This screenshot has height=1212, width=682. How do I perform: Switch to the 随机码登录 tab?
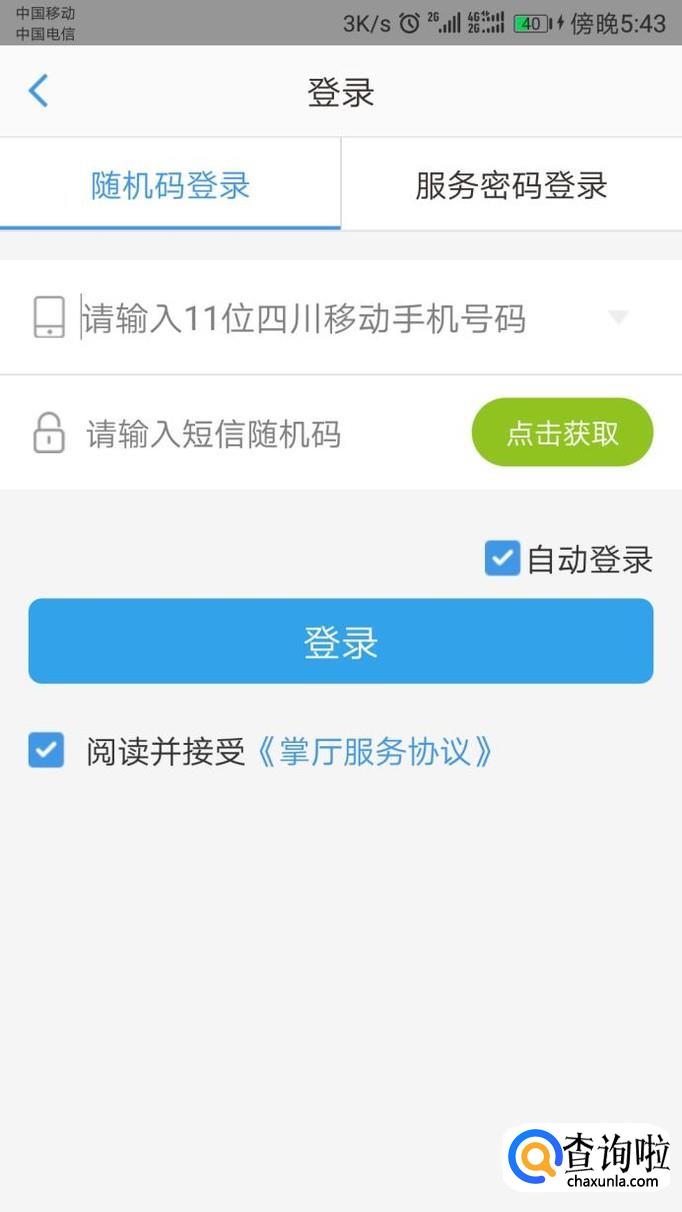pos(170,186)
